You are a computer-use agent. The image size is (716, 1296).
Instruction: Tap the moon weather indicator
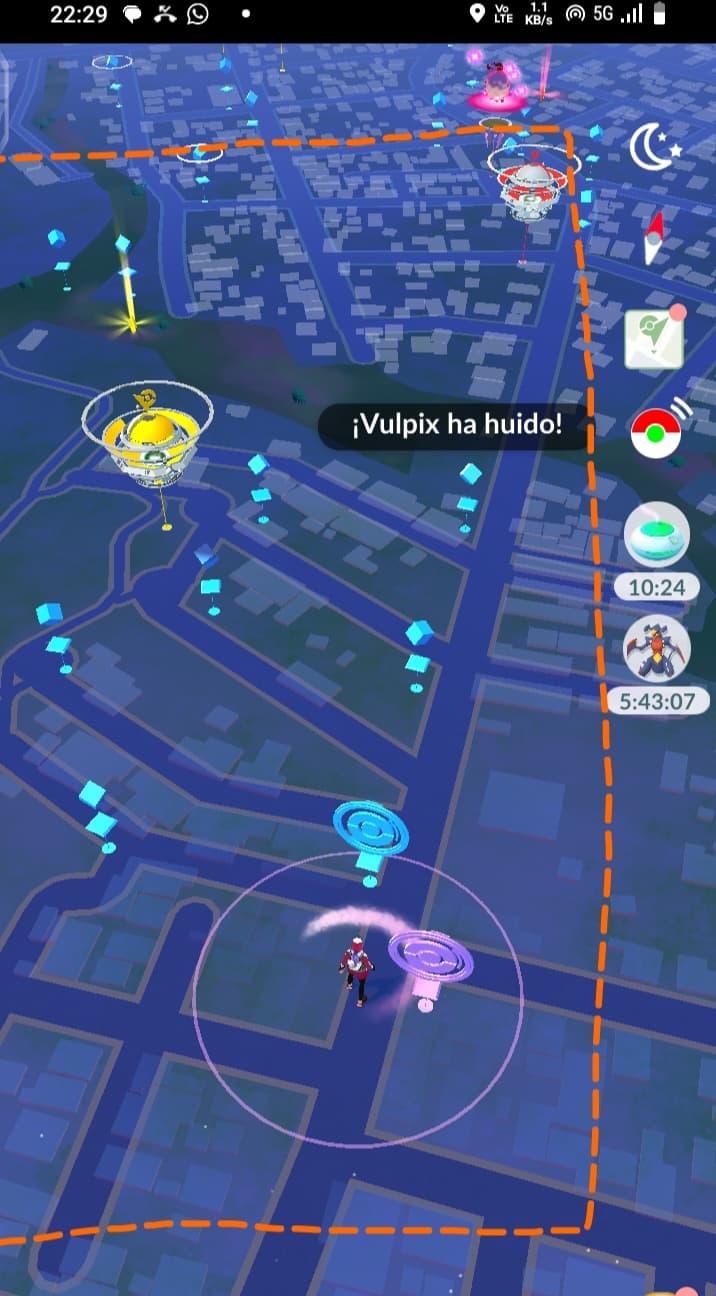656,148
